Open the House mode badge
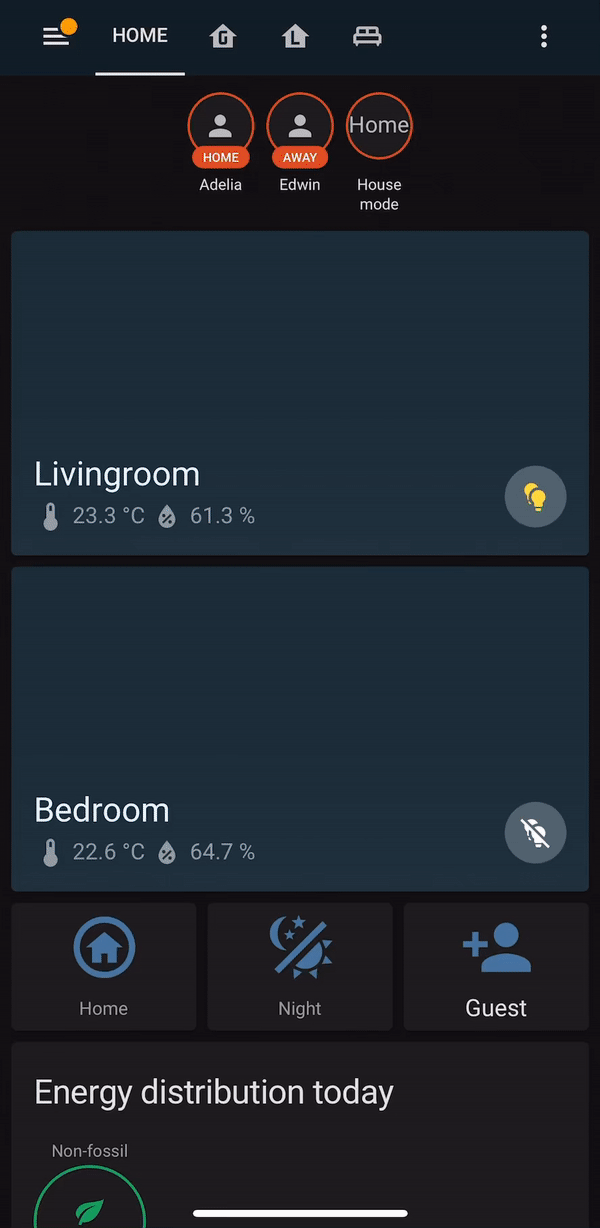 click(x=379, y=126)
